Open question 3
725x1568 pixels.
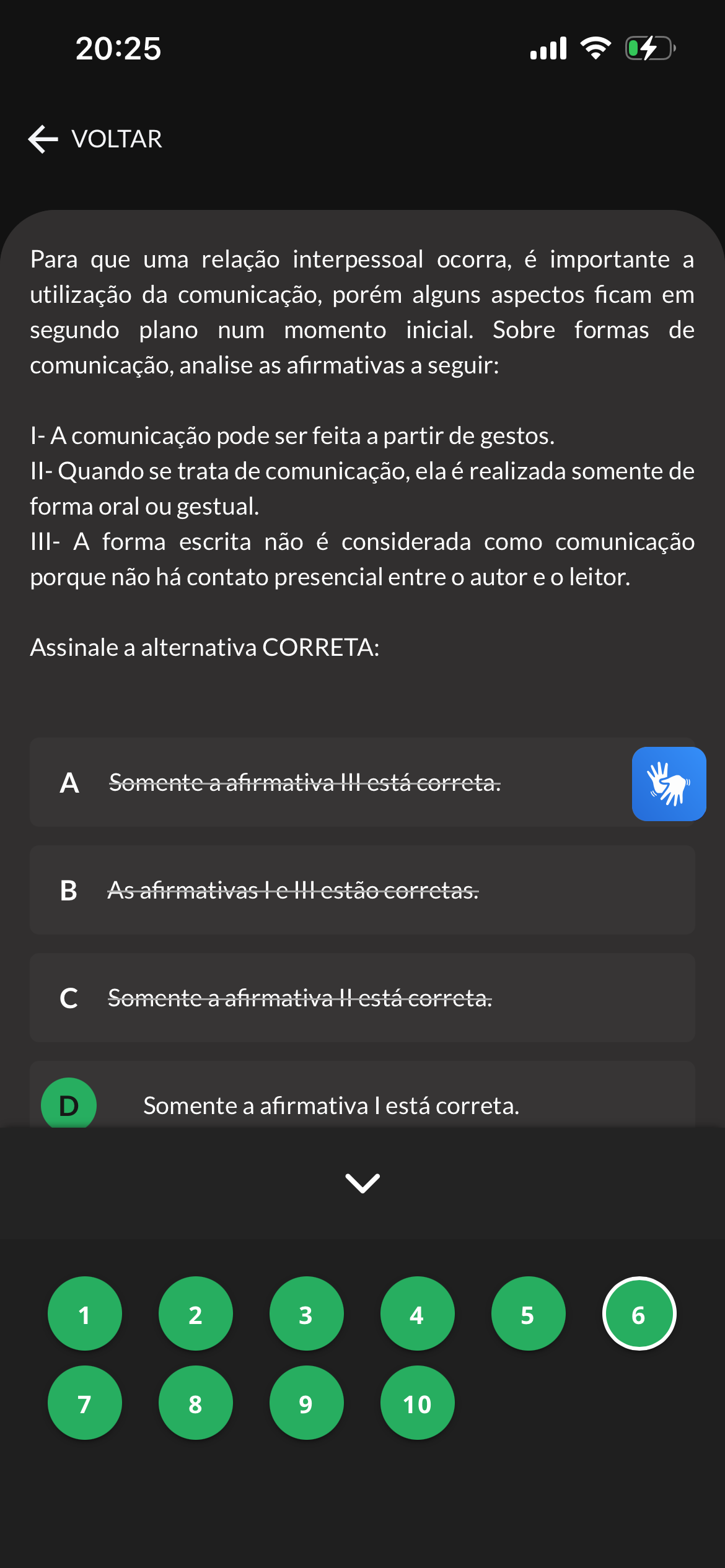pyautogui.click(x=307, y=1313)
